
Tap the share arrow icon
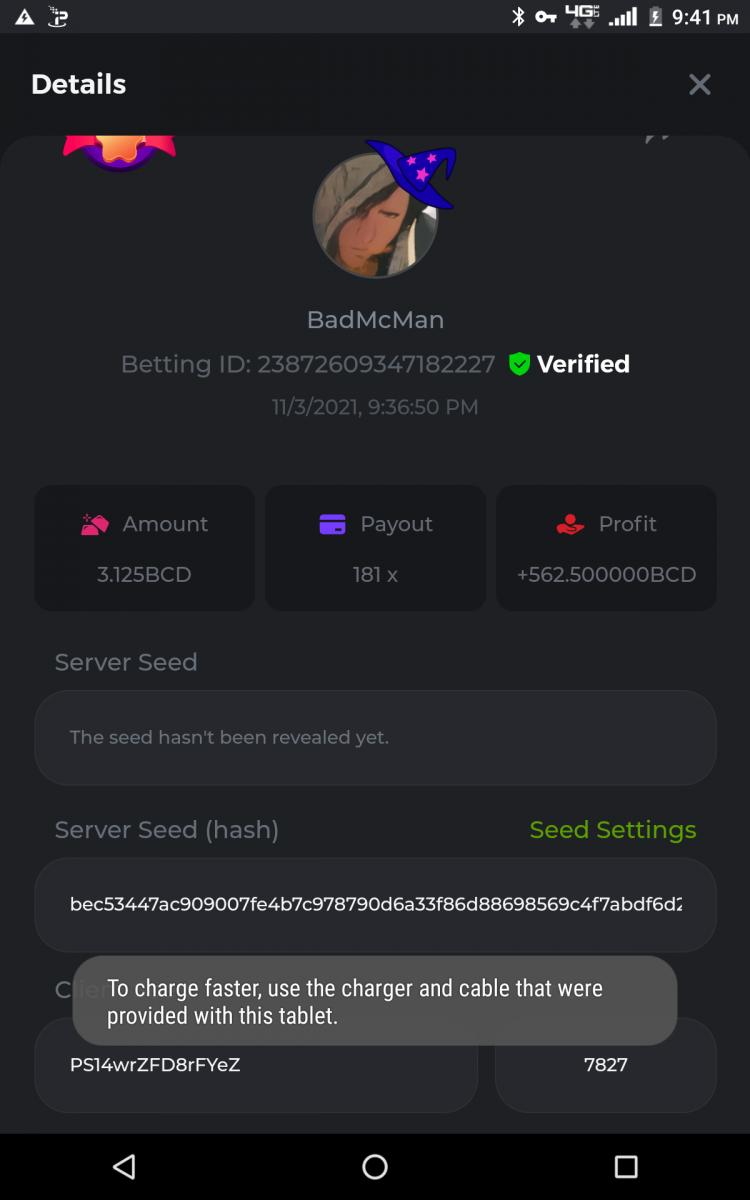tap(657, 139)
